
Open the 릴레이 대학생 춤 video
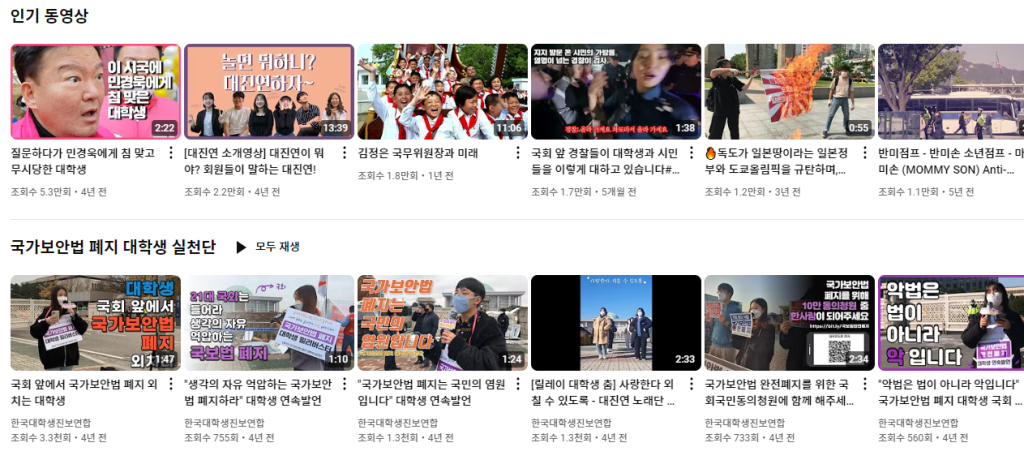pyautogui.click(x=615, y=323)
